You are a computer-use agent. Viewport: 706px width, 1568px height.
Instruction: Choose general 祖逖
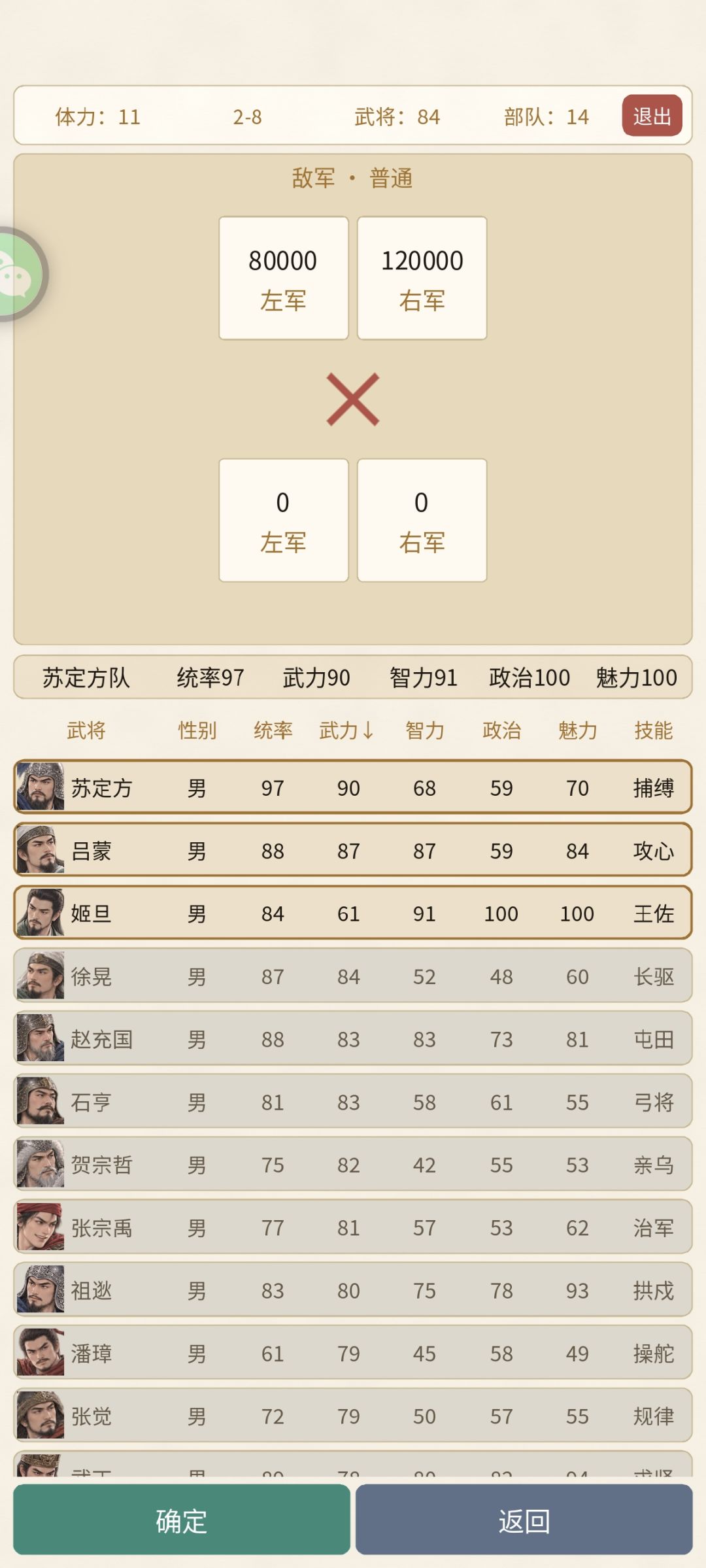[353, 1289]
